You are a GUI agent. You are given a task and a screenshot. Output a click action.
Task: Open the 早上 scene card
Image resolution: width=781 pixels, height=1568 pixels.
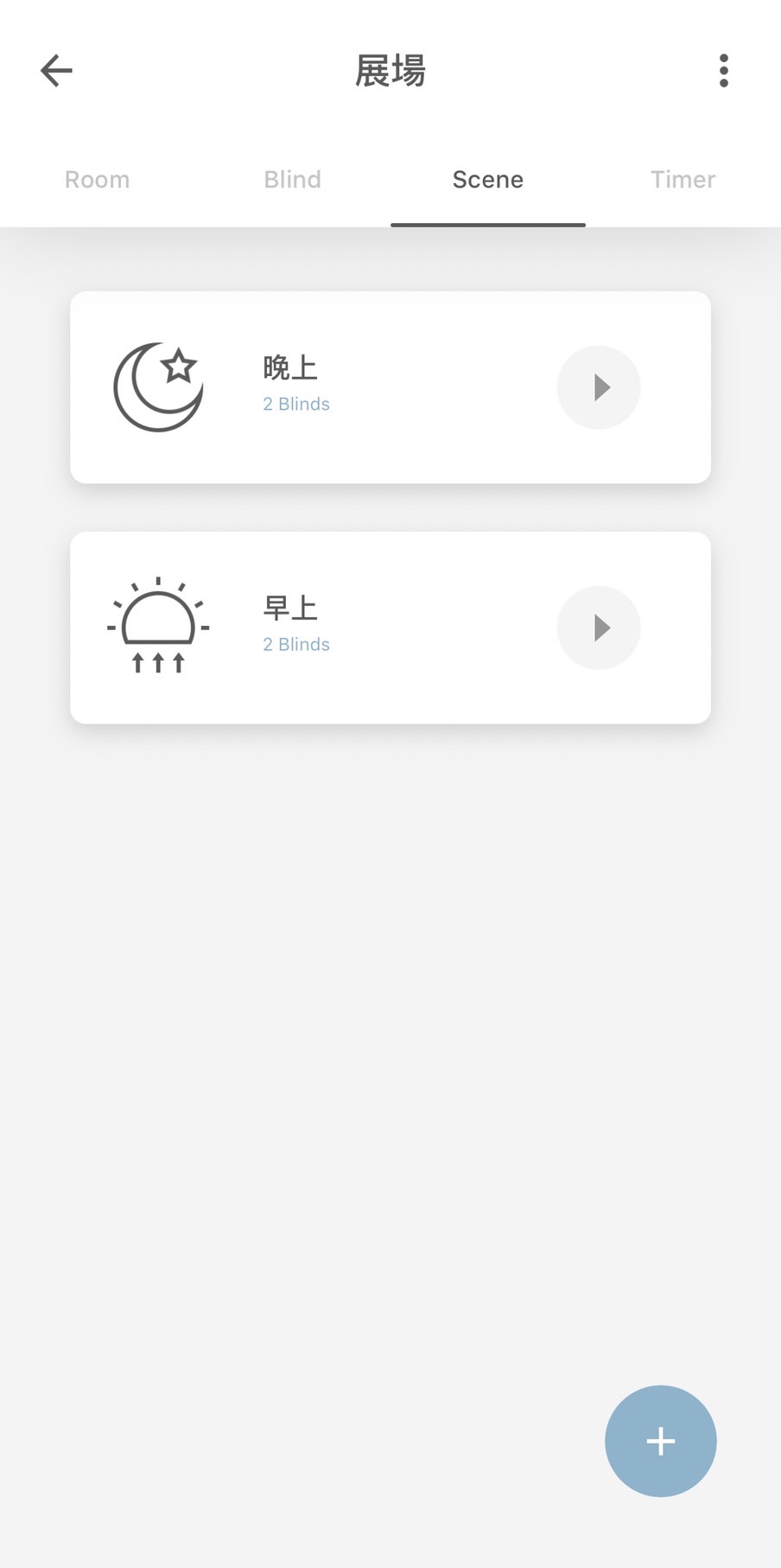coord(390,628)
